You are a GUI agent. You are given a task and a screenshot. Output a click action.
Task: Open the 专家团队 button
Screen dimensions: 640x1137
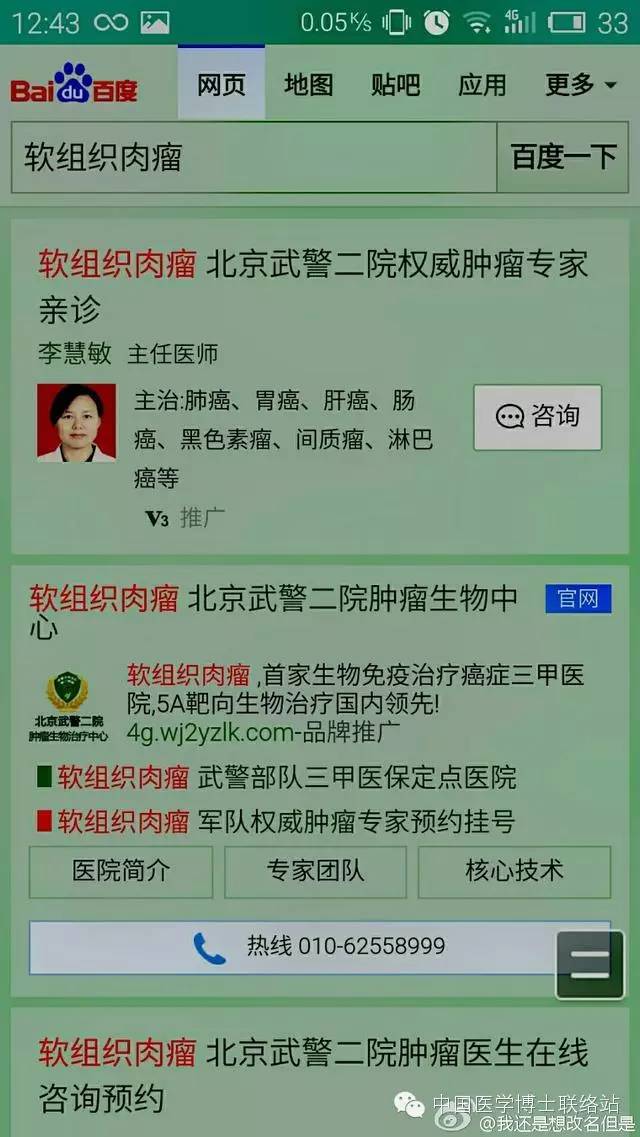pyautogui.click(x=315, y=871)
